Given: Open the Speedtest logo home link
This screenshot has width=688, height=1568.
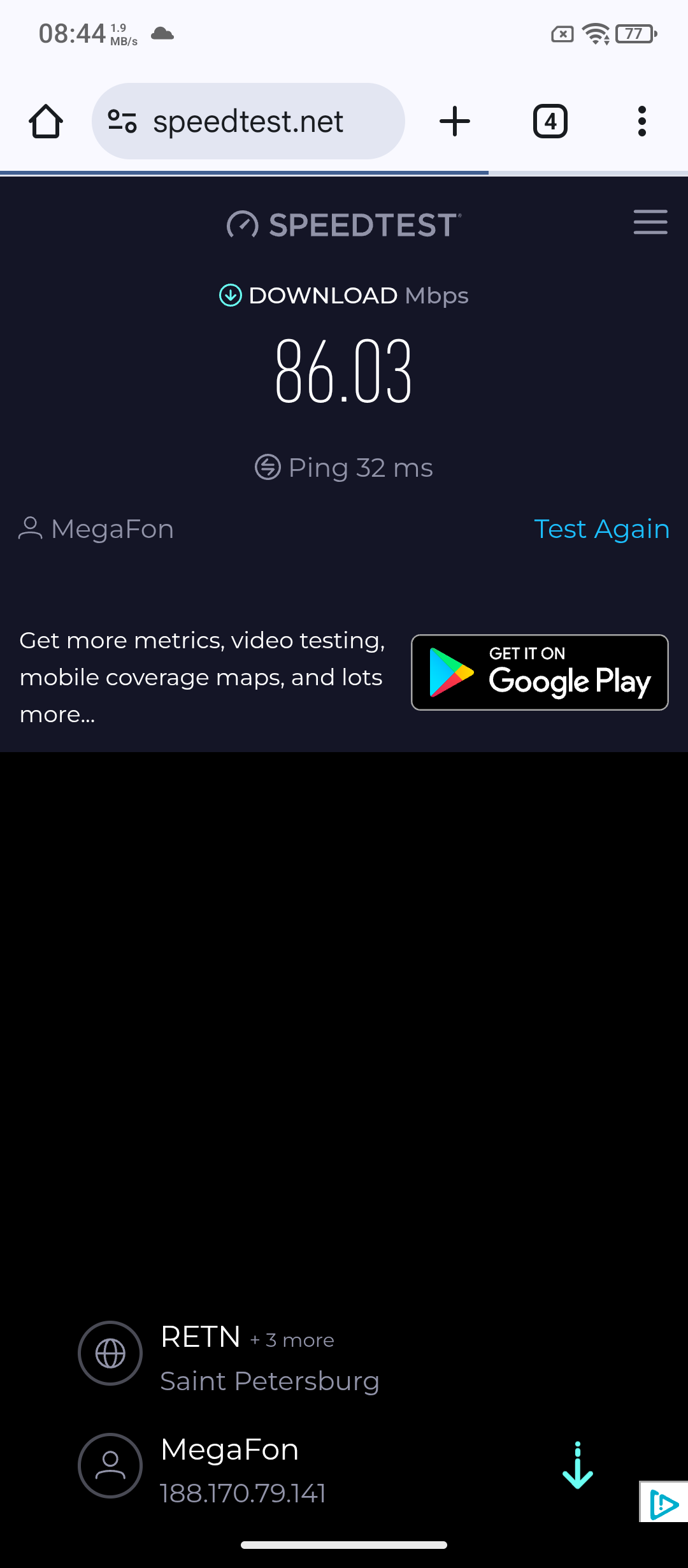Looking at the screenshot, I should (x=344, y=225).
